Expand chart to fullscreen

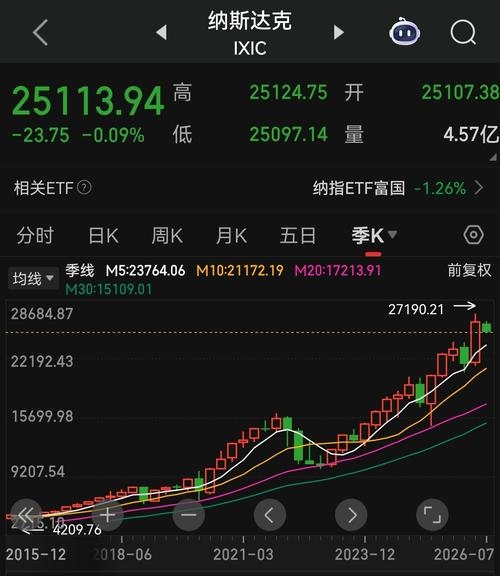[432, 515]
